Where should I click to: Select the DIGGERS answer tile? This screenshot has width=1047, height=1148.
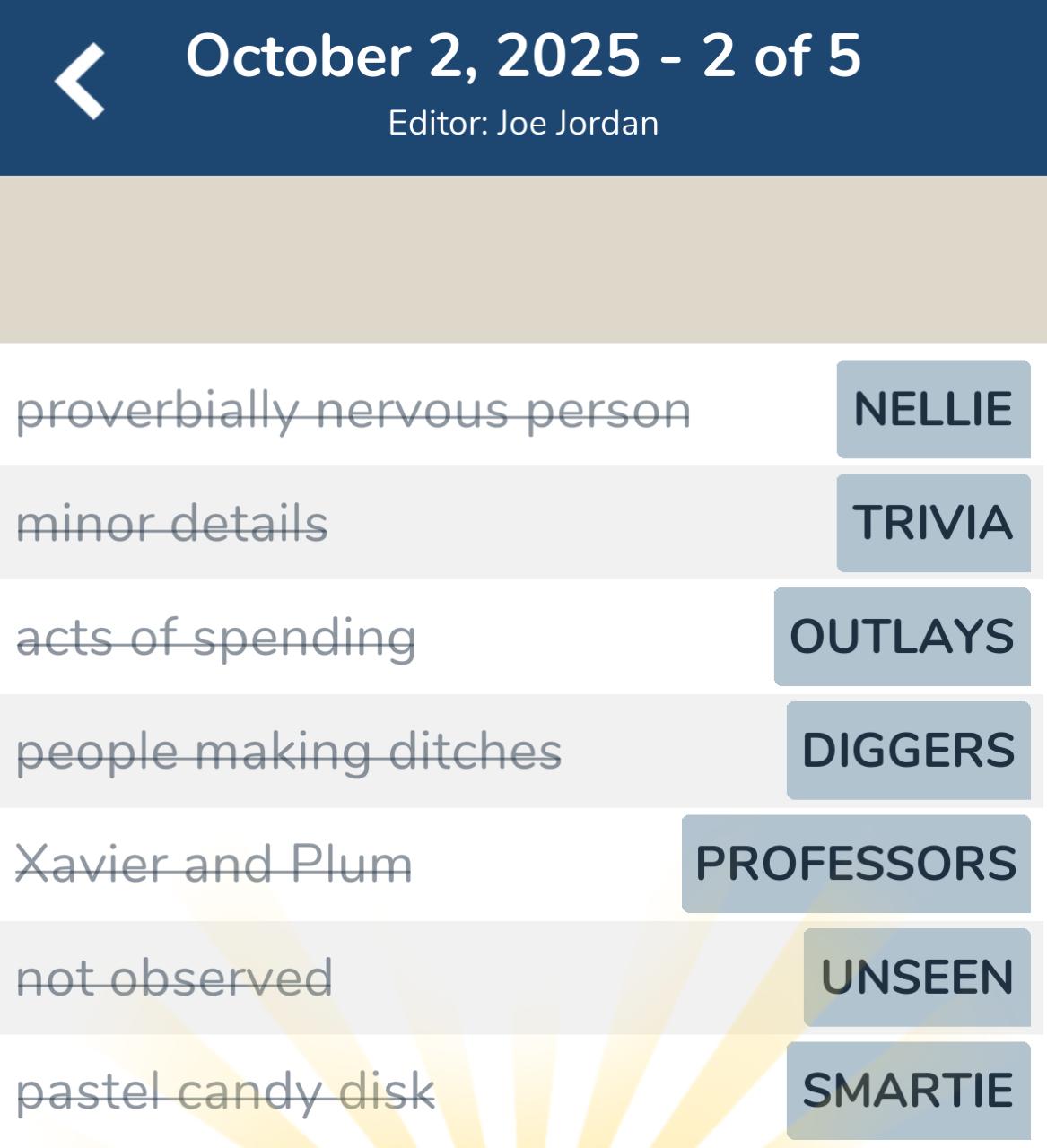click(x=908, y=751)
